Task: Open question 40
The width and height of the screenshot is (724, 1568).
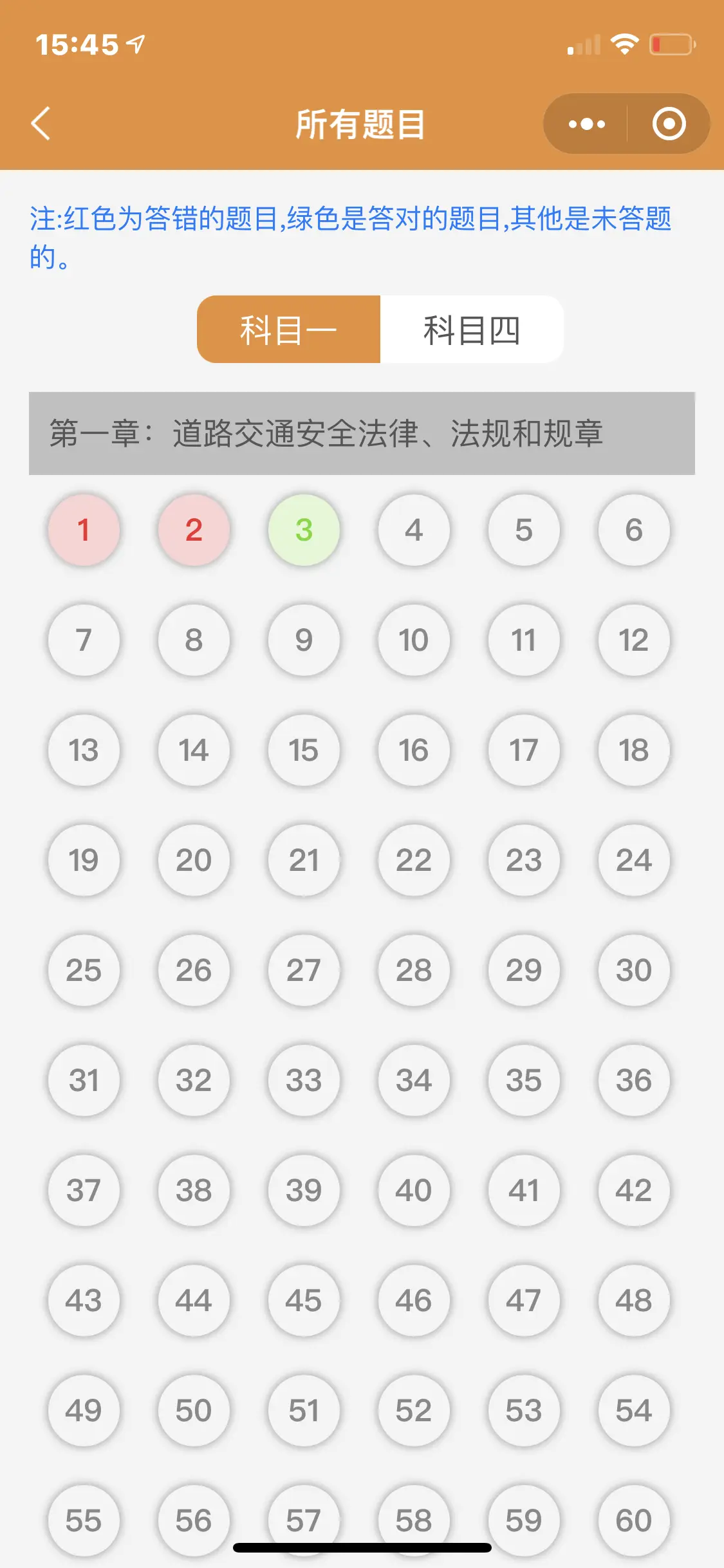Action: pos(414,1191)
